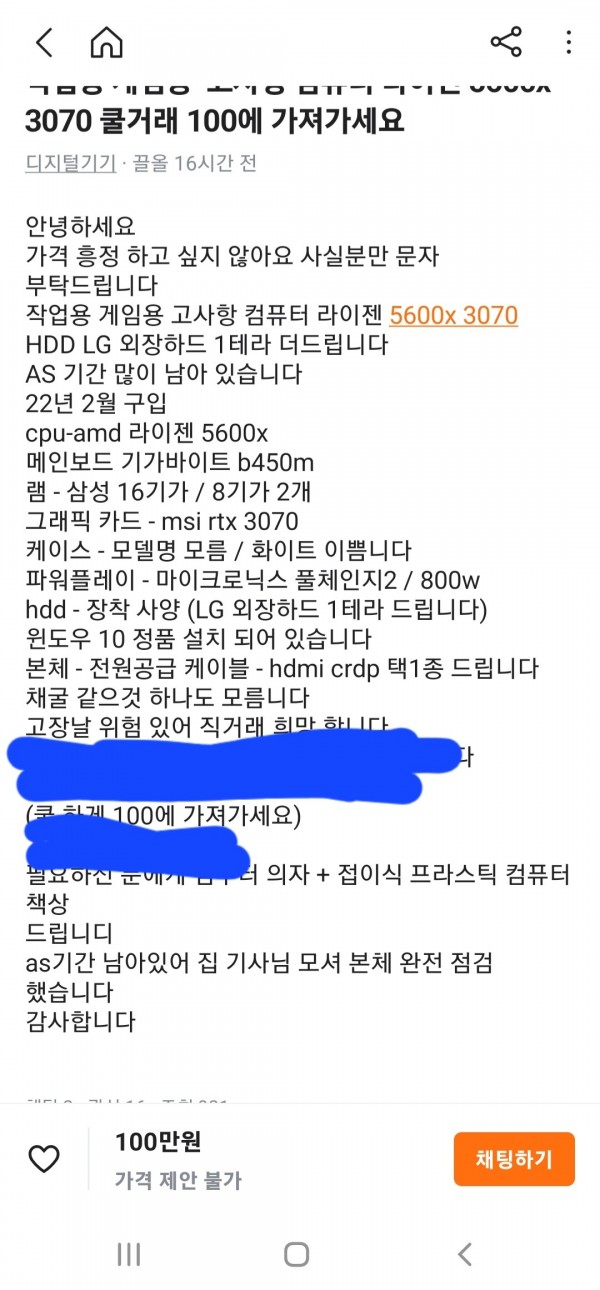Tap the 5600x 3070 link
This screenshot has height=1290, width=600.
click(453, 316)
